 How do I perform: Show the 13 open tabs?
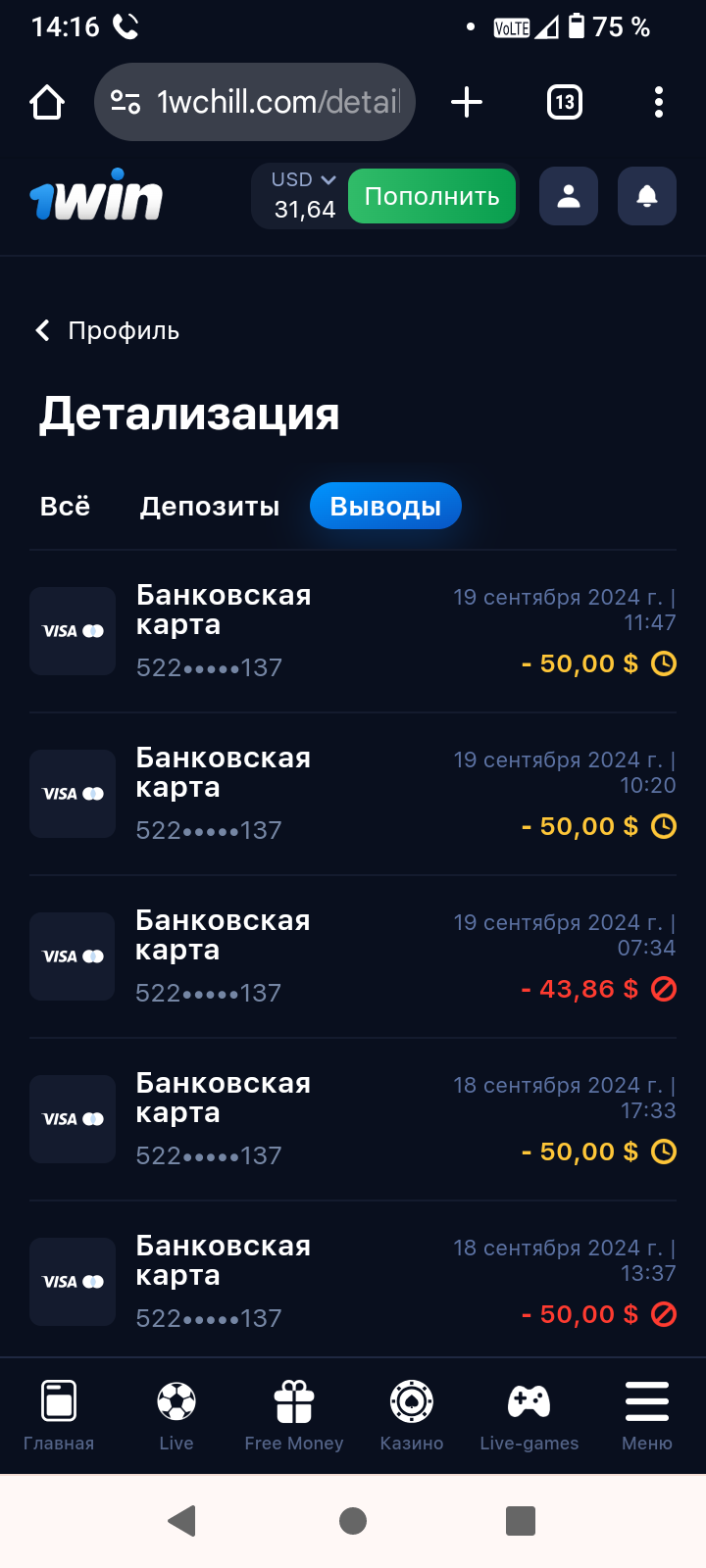click(565, 102)
